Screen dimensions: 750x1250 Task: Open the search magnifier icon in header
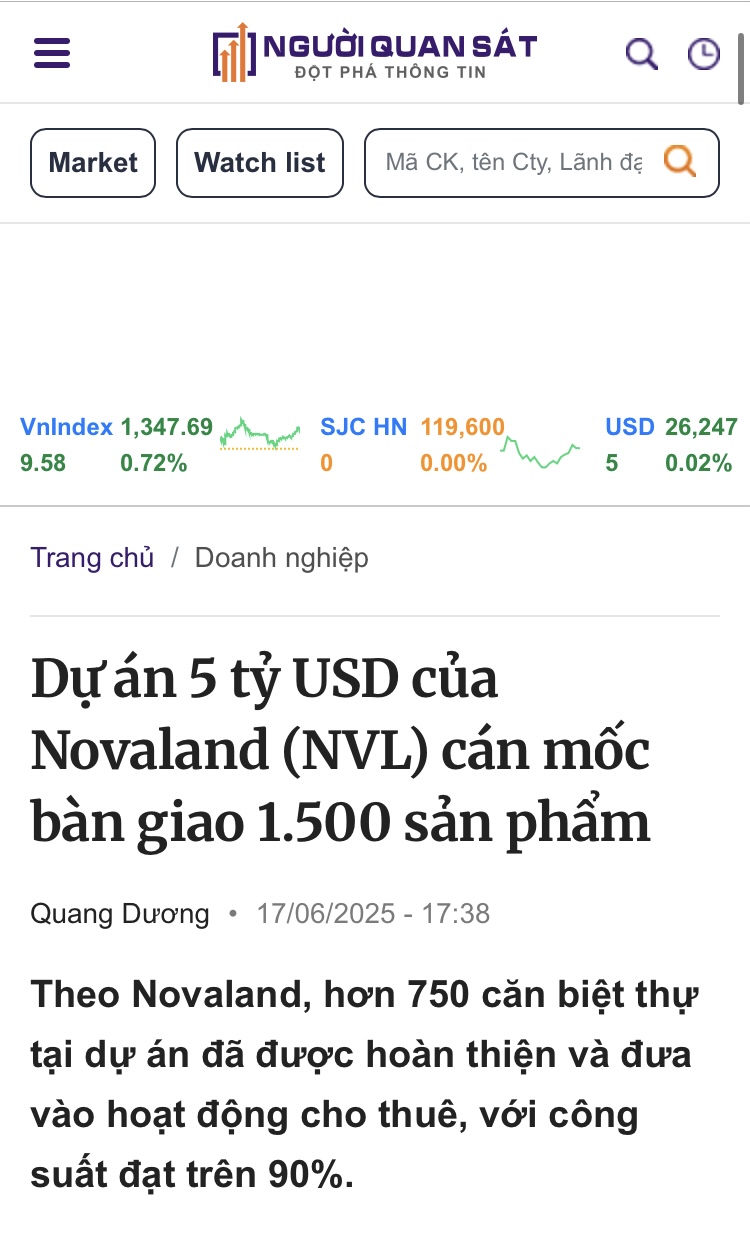pos(641,54)
